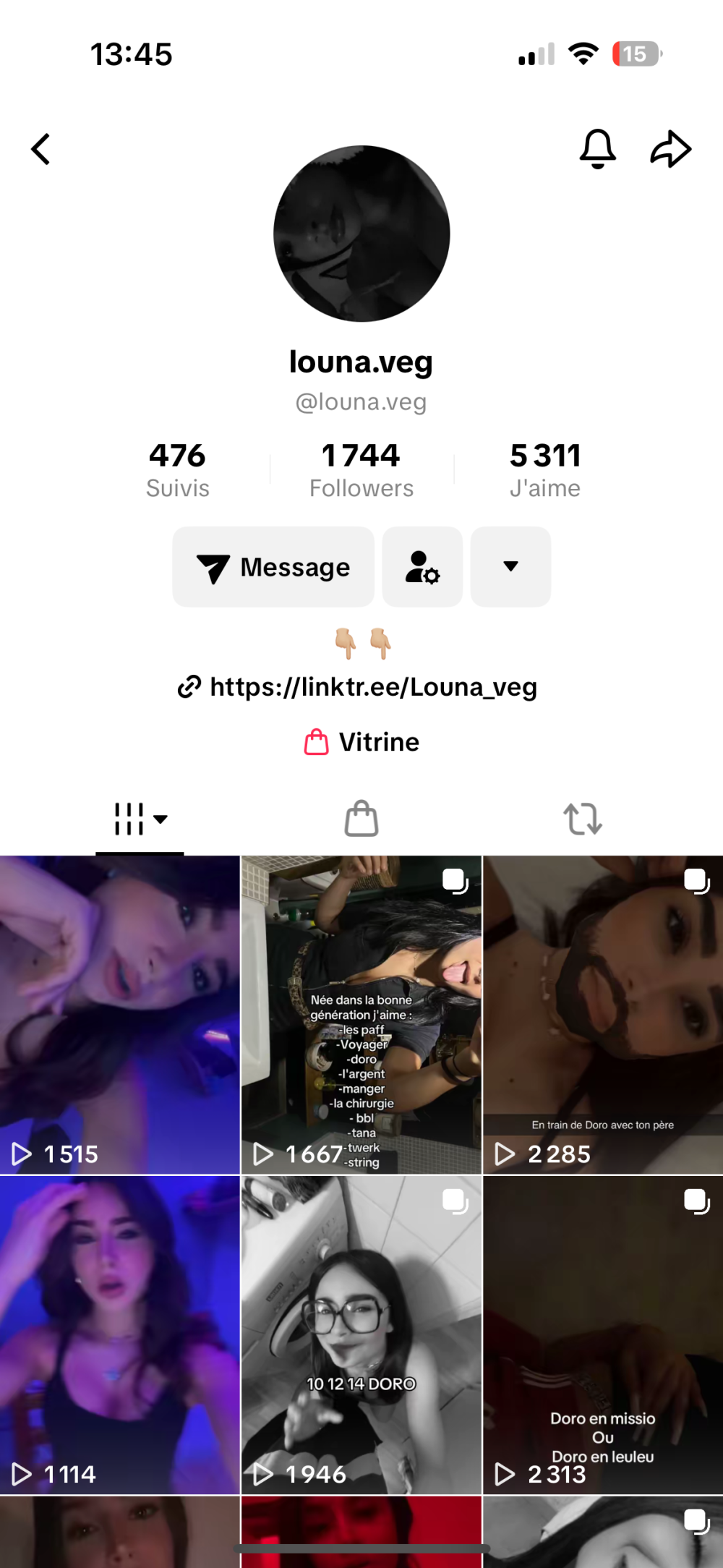Go back with the top-left arrow
723x1568 pixels.
pos(41,149)
